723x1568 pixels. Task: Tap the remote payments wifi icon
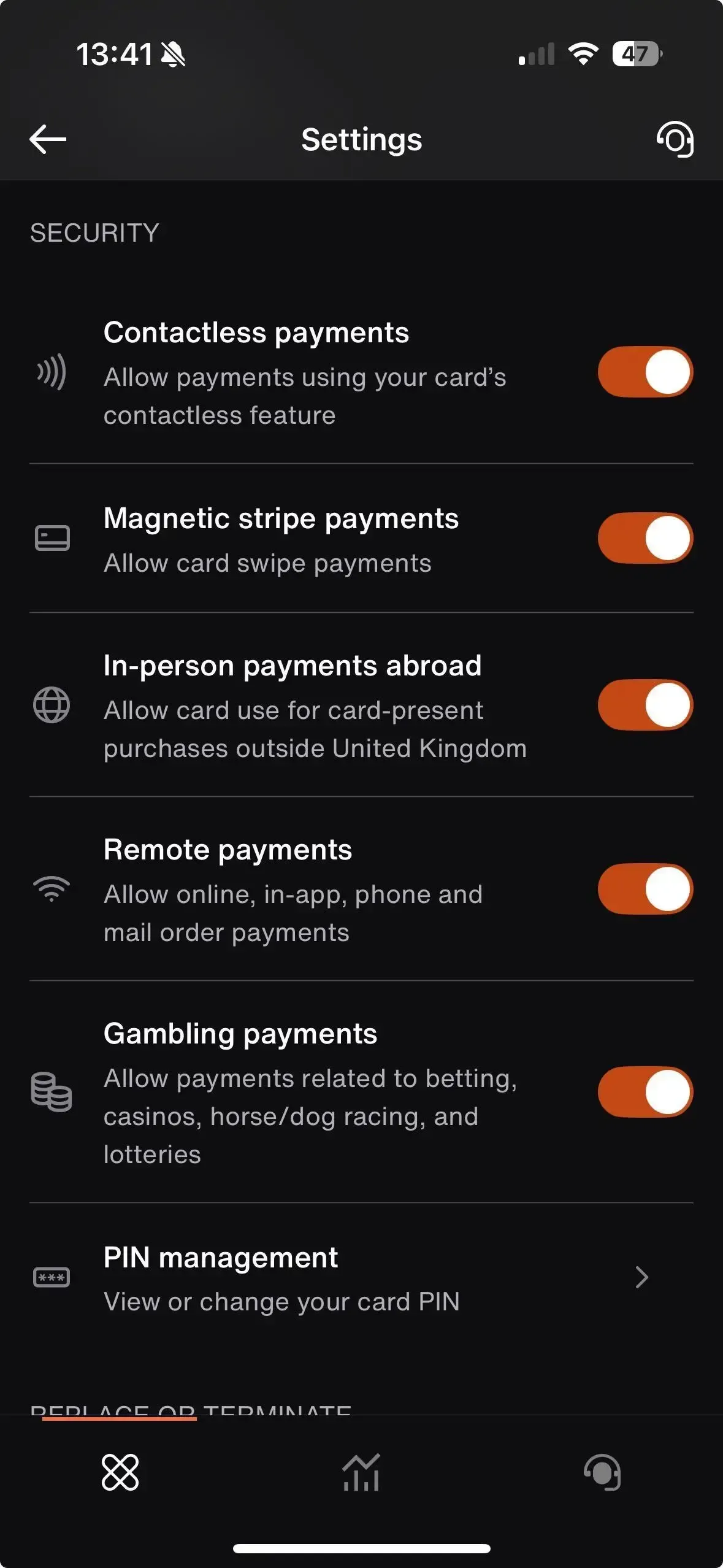tap(52, 888)
